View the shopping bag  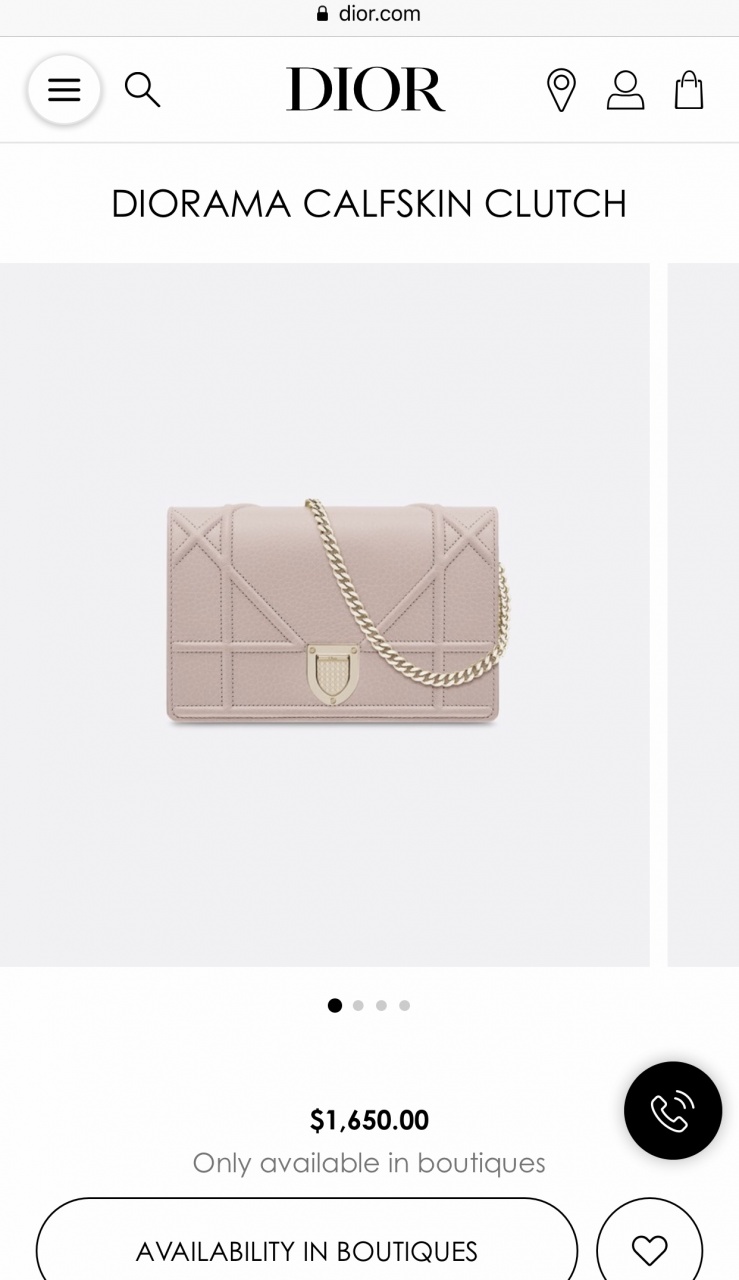pyautogui.click(x=689, y=90)
